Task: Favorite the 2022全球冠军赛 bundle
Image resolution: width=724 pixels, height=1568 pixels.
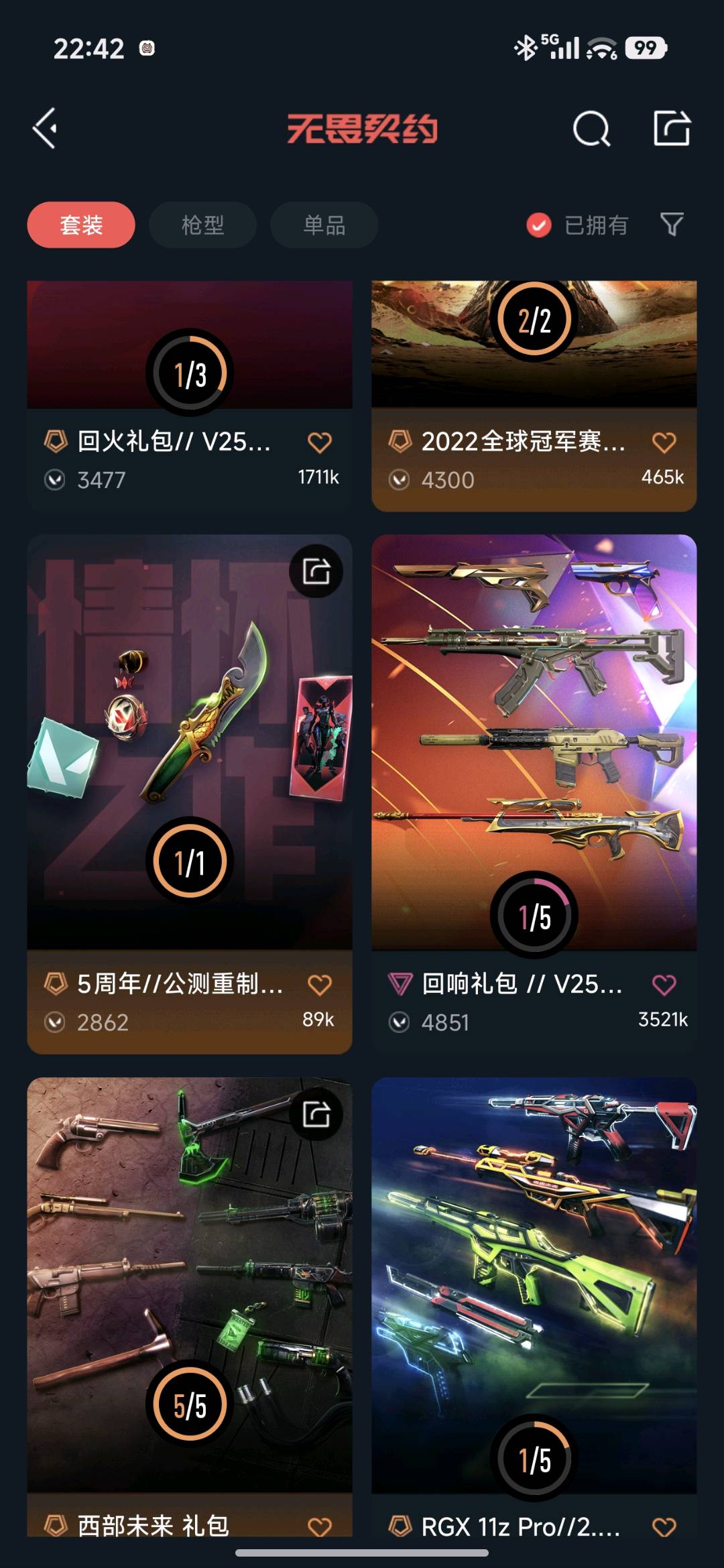Action: pos(664,442)
